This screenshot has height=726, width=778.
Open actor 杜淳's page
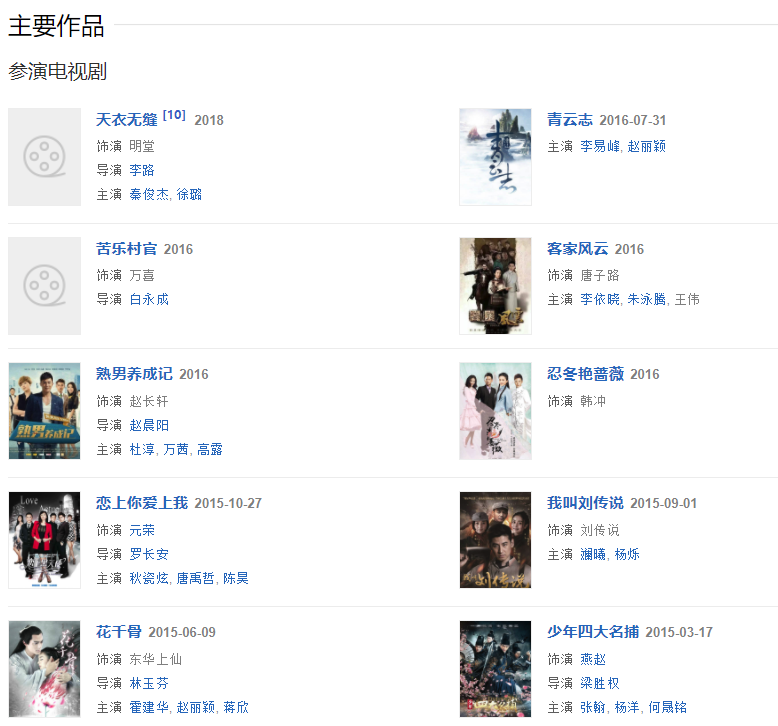point(142,450)
